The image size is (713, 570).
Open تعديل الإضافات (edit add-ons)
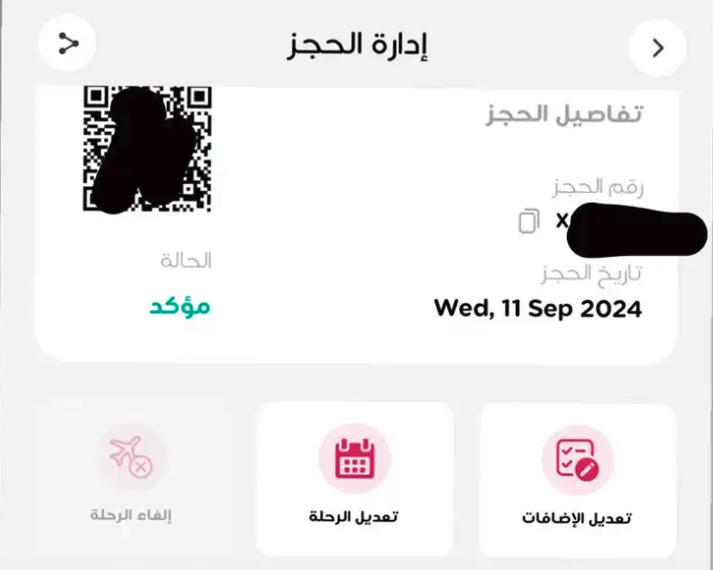point(577,478)
